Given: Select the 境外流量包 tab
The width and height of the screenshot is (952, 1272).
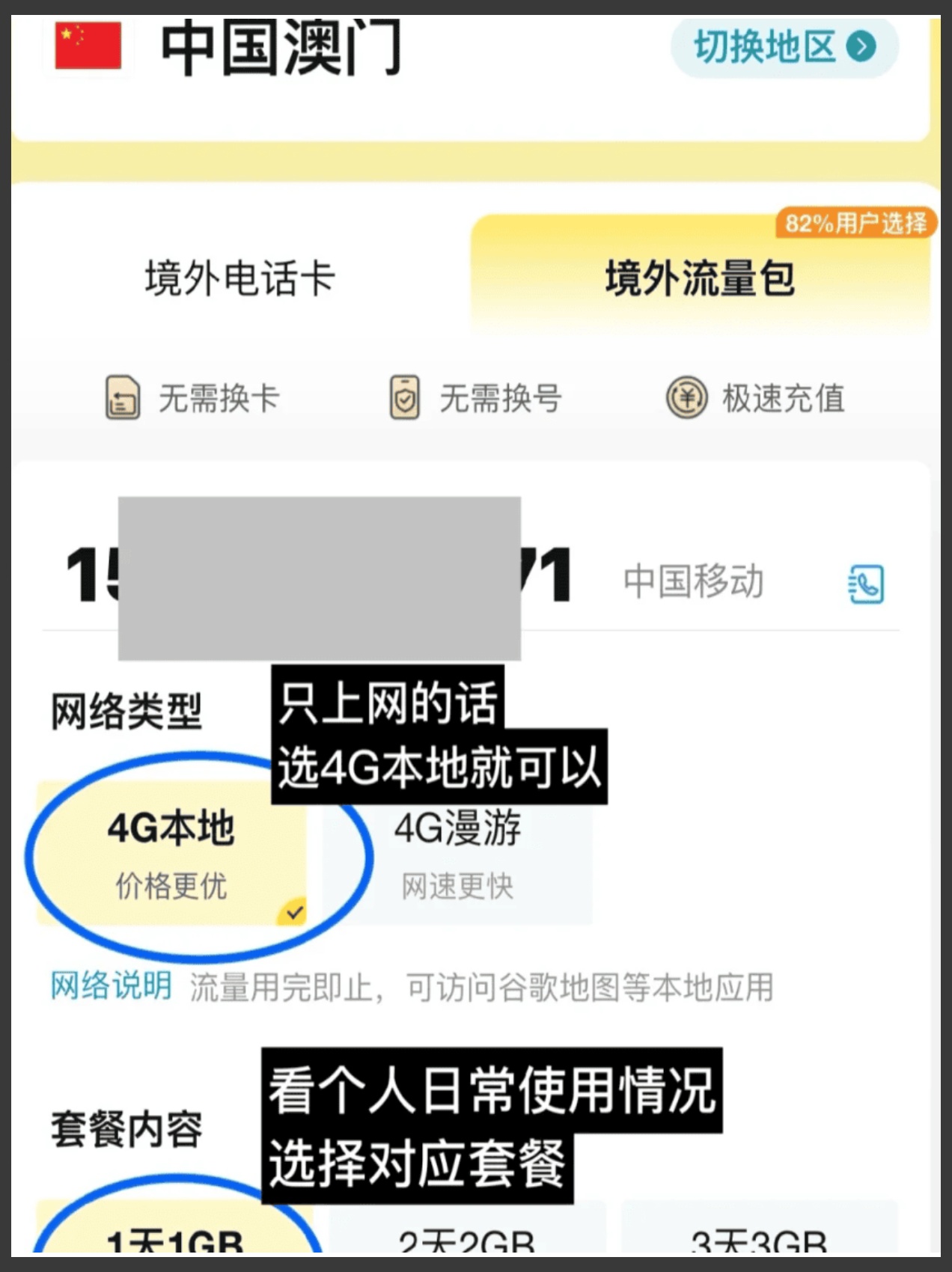Looking at the screenshot, I should pyautogui.click(x=699, y=278).
